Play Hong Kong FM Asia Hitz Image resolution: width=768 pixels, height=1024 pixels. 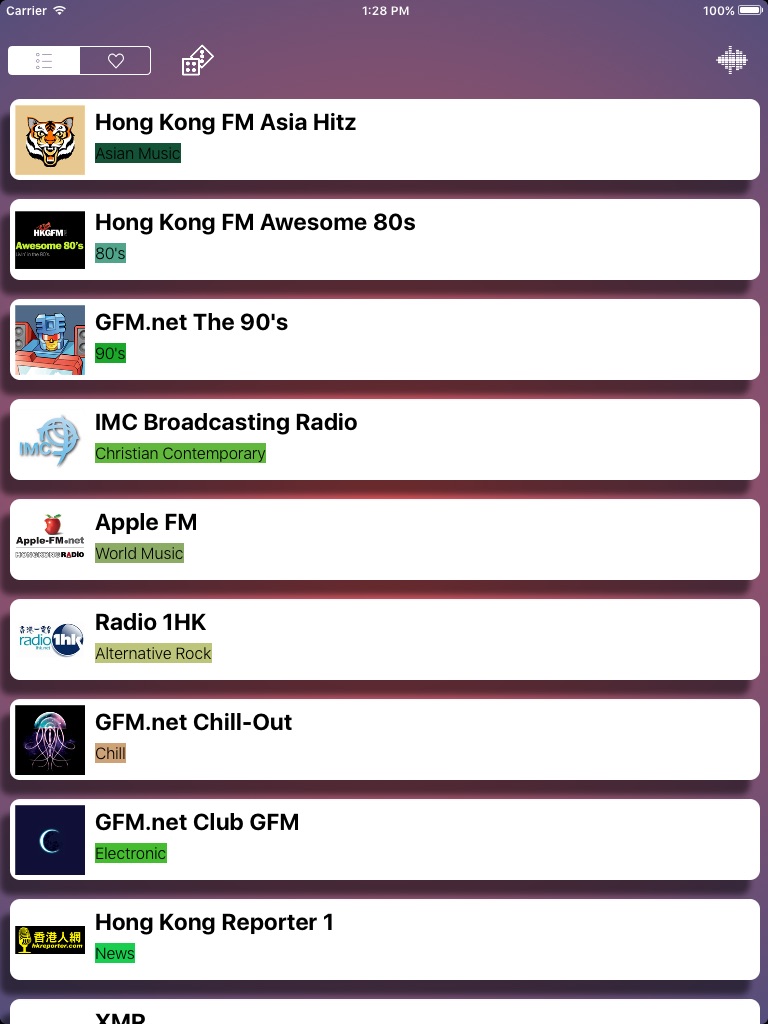click(x=385, y=140)
